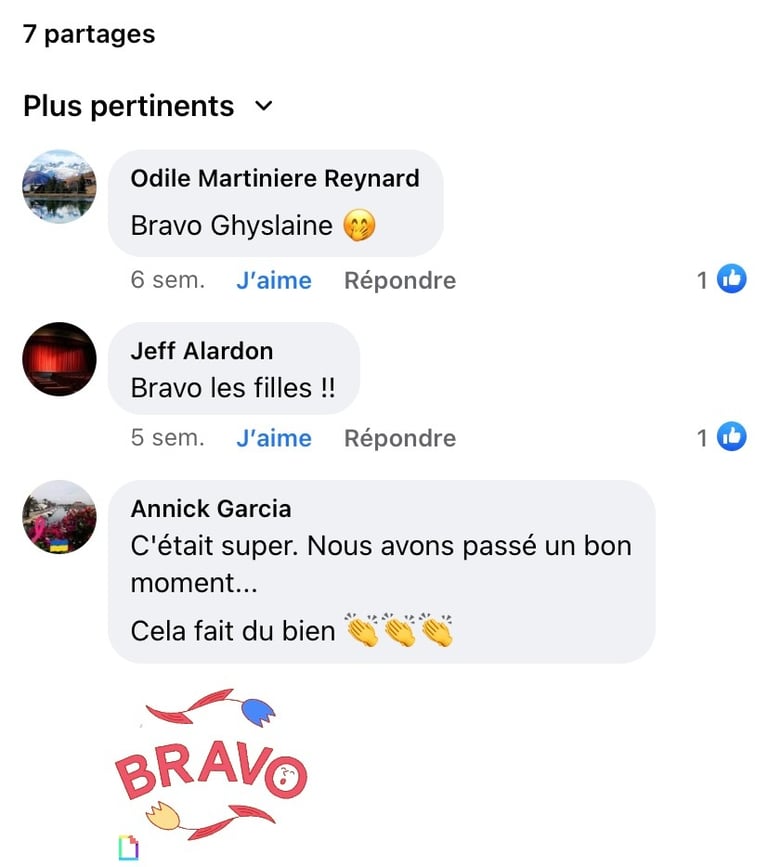See reactions on Jeff Alardon's comment

(722, 437)
